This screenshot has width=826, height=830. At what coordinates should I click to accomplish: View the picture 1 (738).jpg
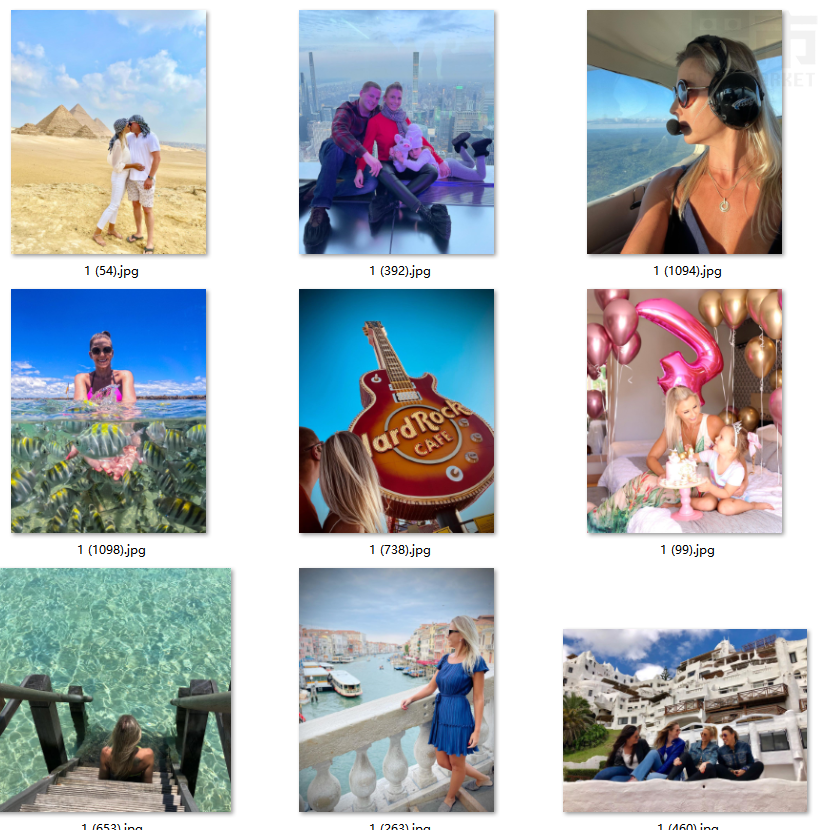pyautogui.click(x=397, y=410)
